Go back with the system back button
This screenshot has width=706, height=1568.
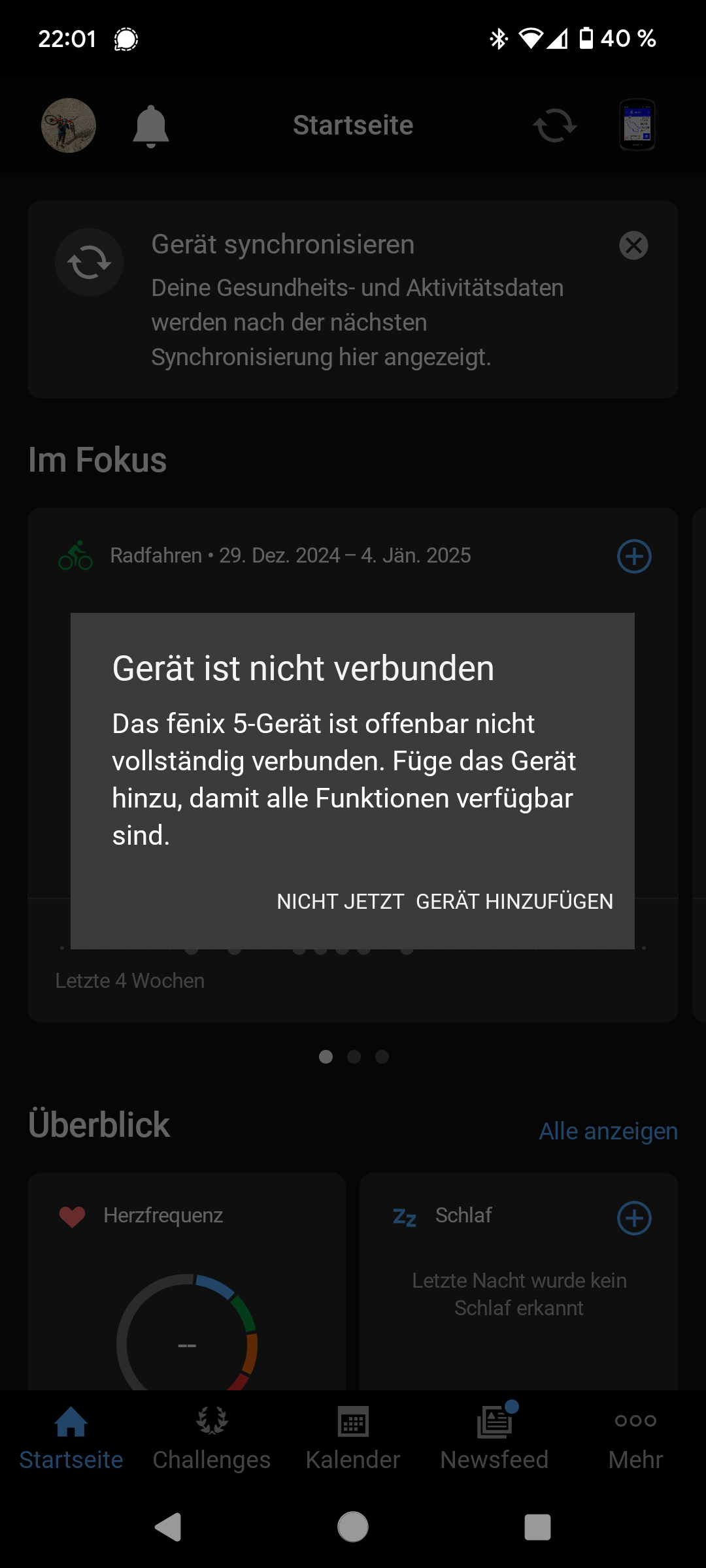168,1527
